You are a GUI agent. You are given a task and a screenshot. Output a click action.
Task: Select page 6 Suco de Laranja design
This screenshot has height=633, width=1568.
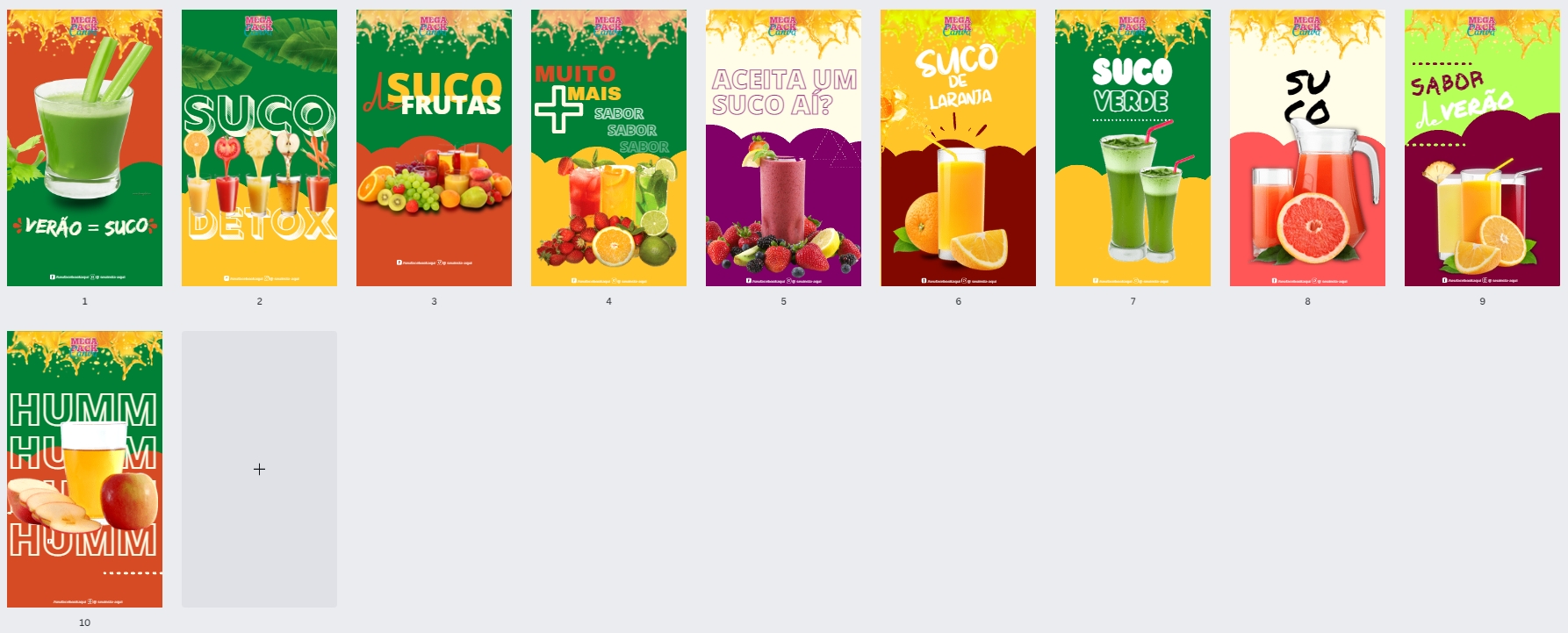coord(958,147)
